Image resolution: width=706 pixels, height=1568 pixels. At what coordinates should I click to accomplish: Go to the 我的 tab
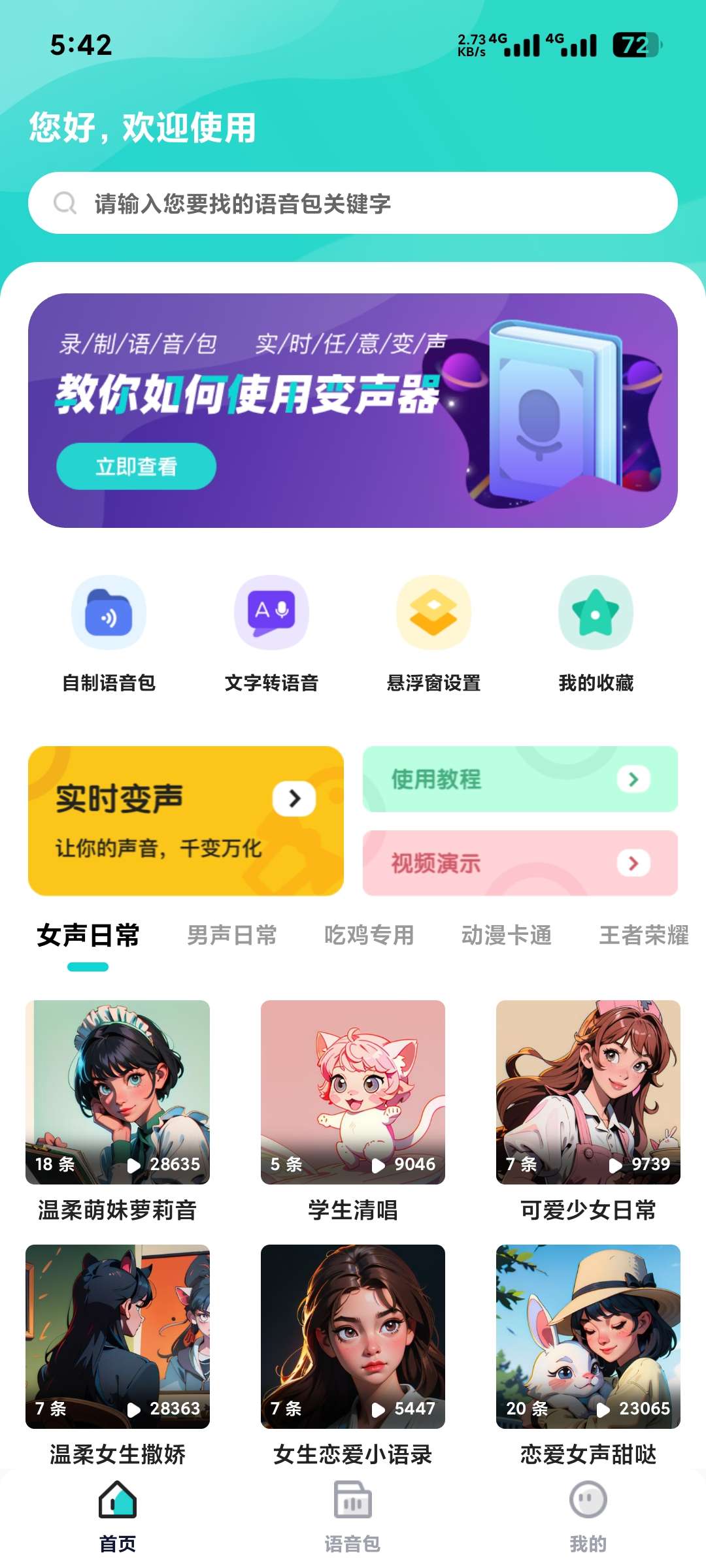588,1516
